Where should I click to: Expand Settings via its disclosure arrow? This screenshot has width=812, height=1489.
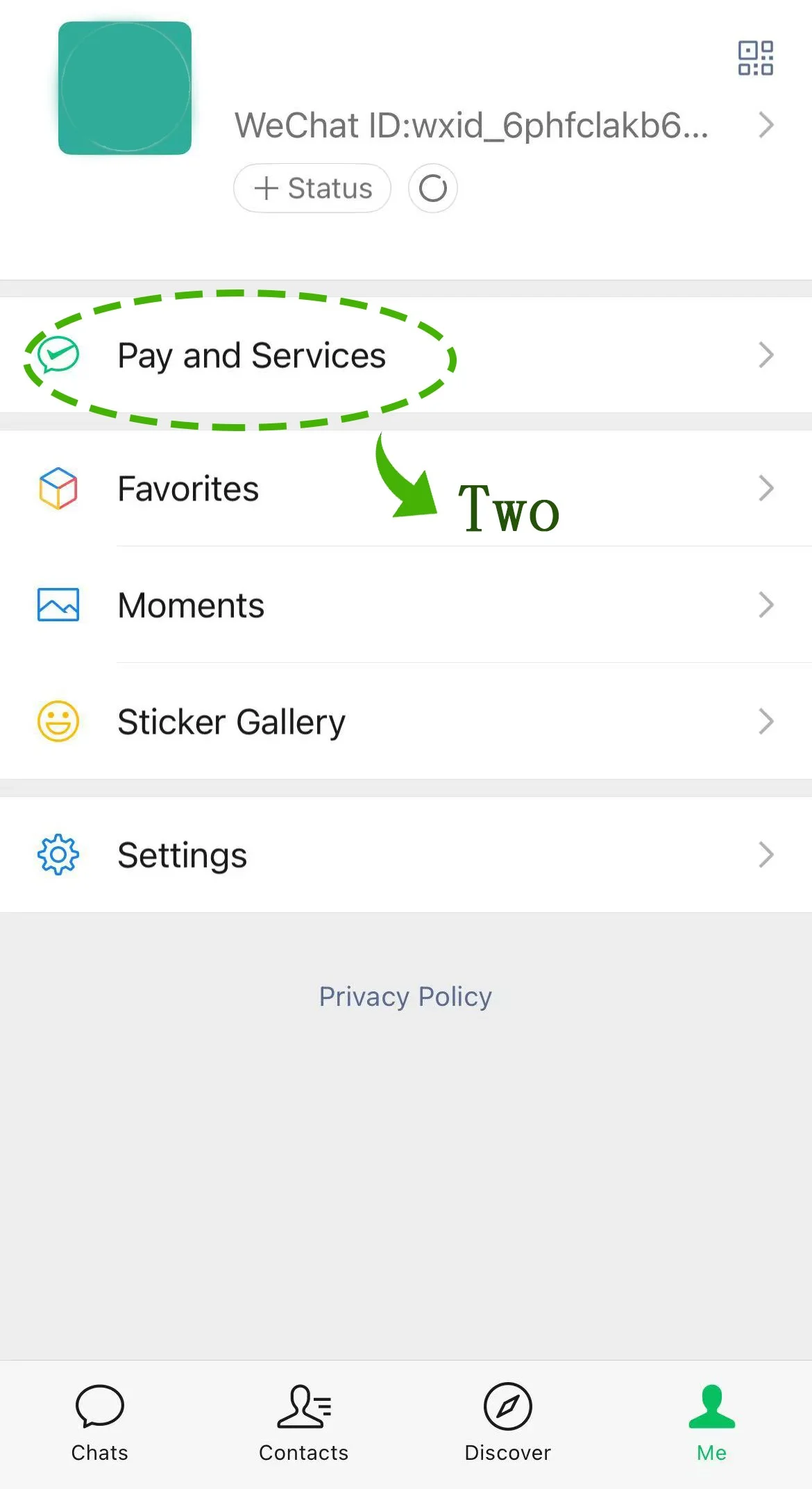[766, 854]
